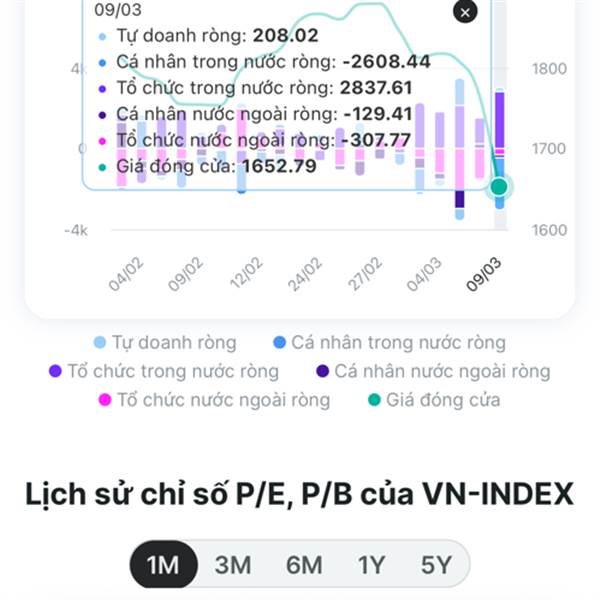
Task: Show the 5Y P/E history
Action: coord(436,565)
